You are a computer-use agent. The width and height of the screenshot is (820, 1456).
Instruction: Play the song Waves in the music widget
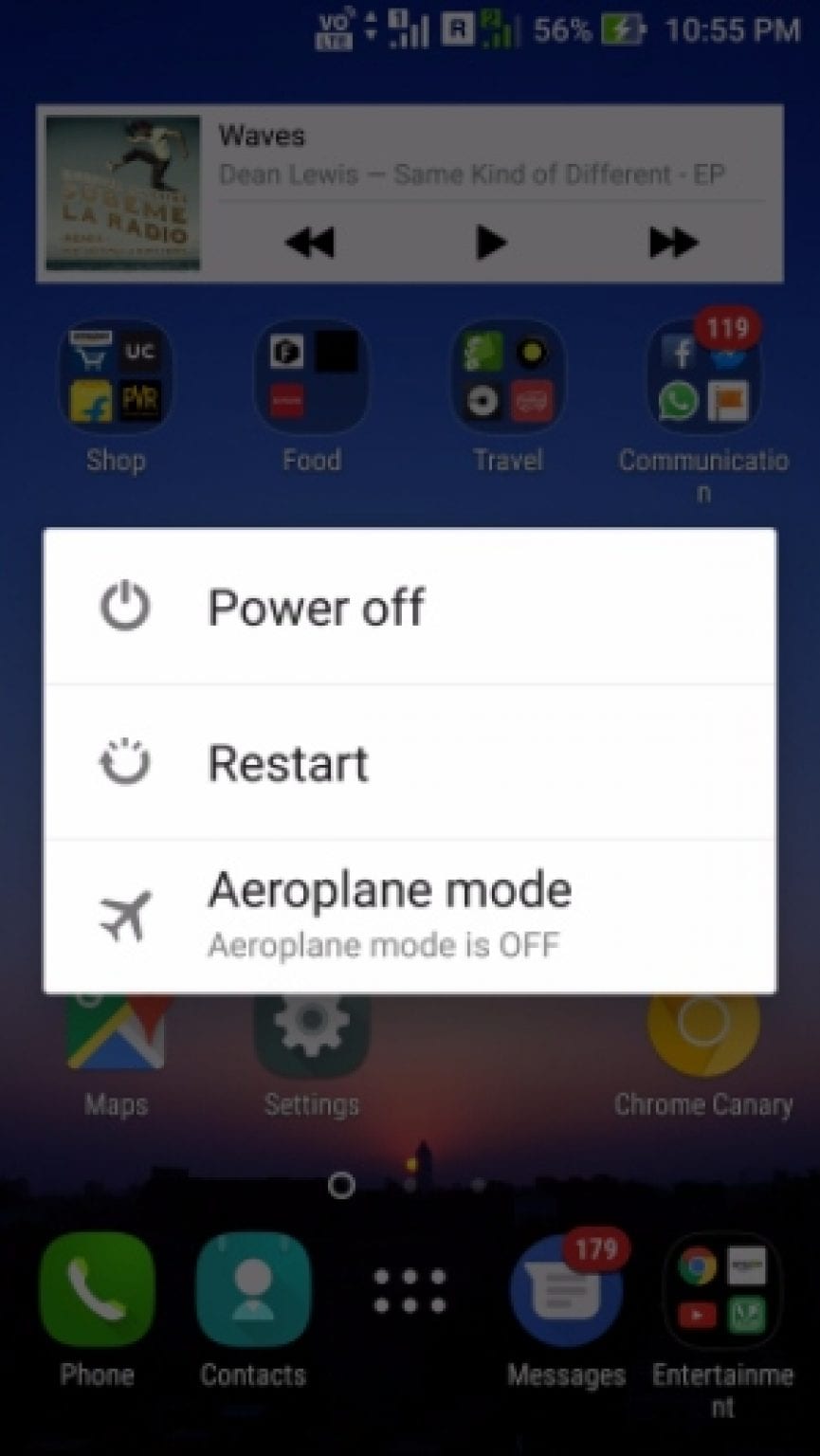coord(490,243)
